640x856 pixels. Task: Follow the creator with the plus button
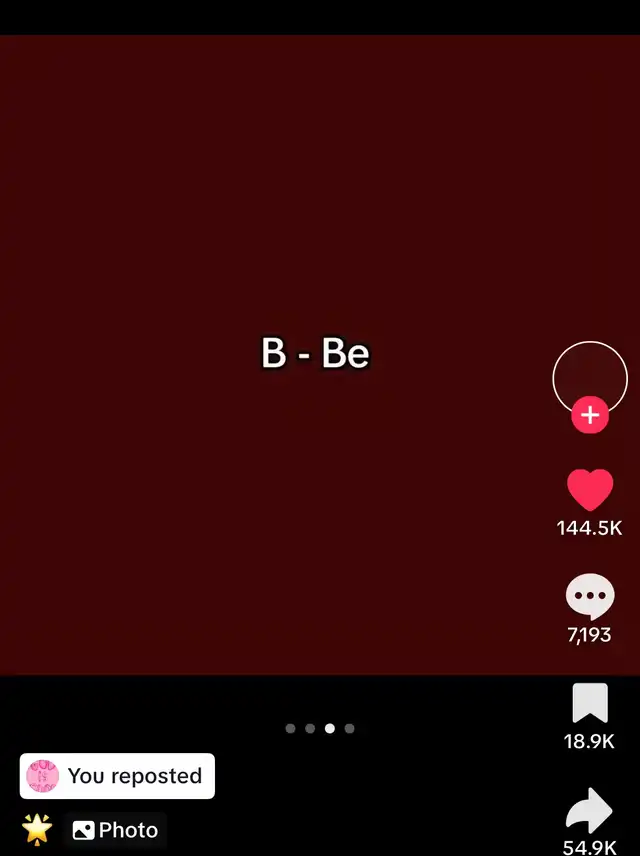tap(590, 414)
